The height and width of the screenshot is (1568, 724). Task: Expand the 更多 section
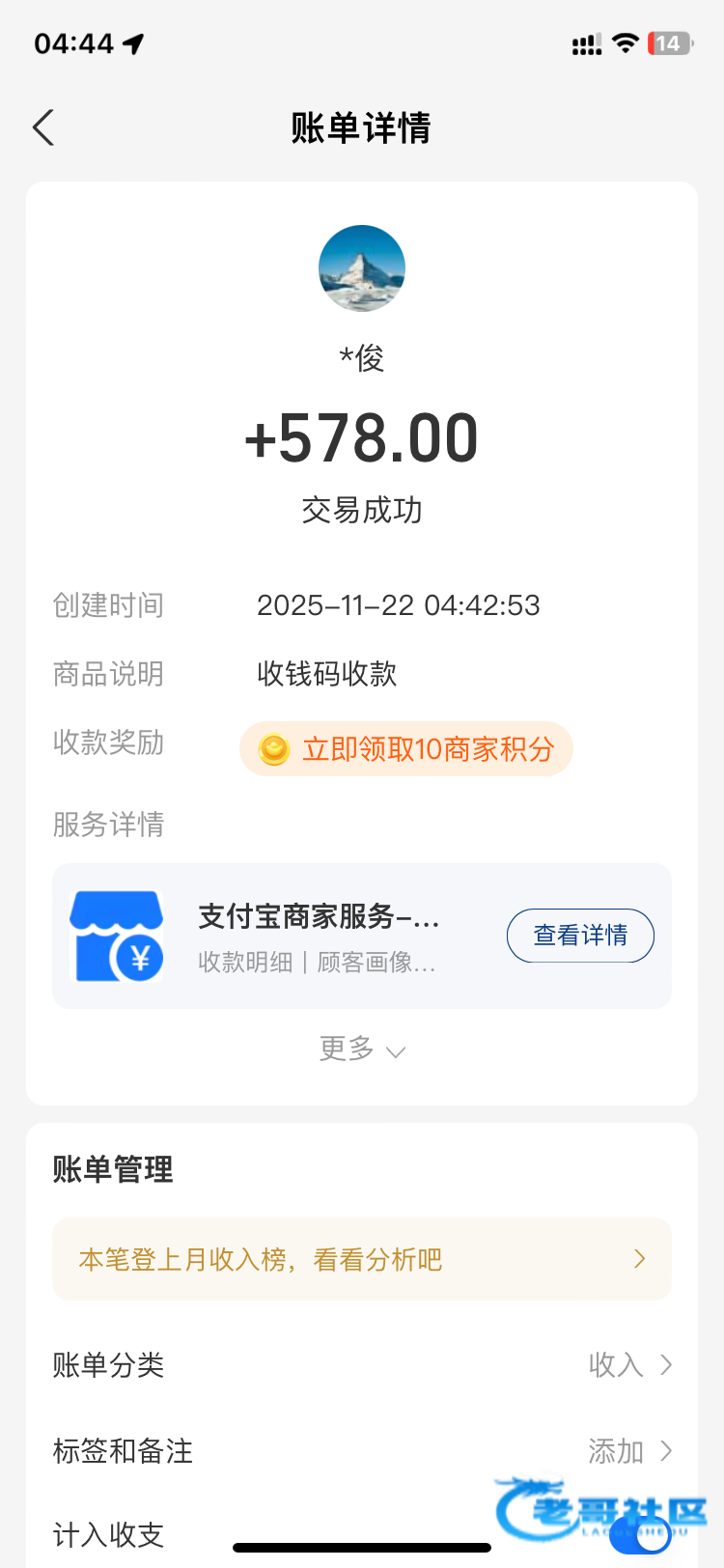(x=362, y=1049)
